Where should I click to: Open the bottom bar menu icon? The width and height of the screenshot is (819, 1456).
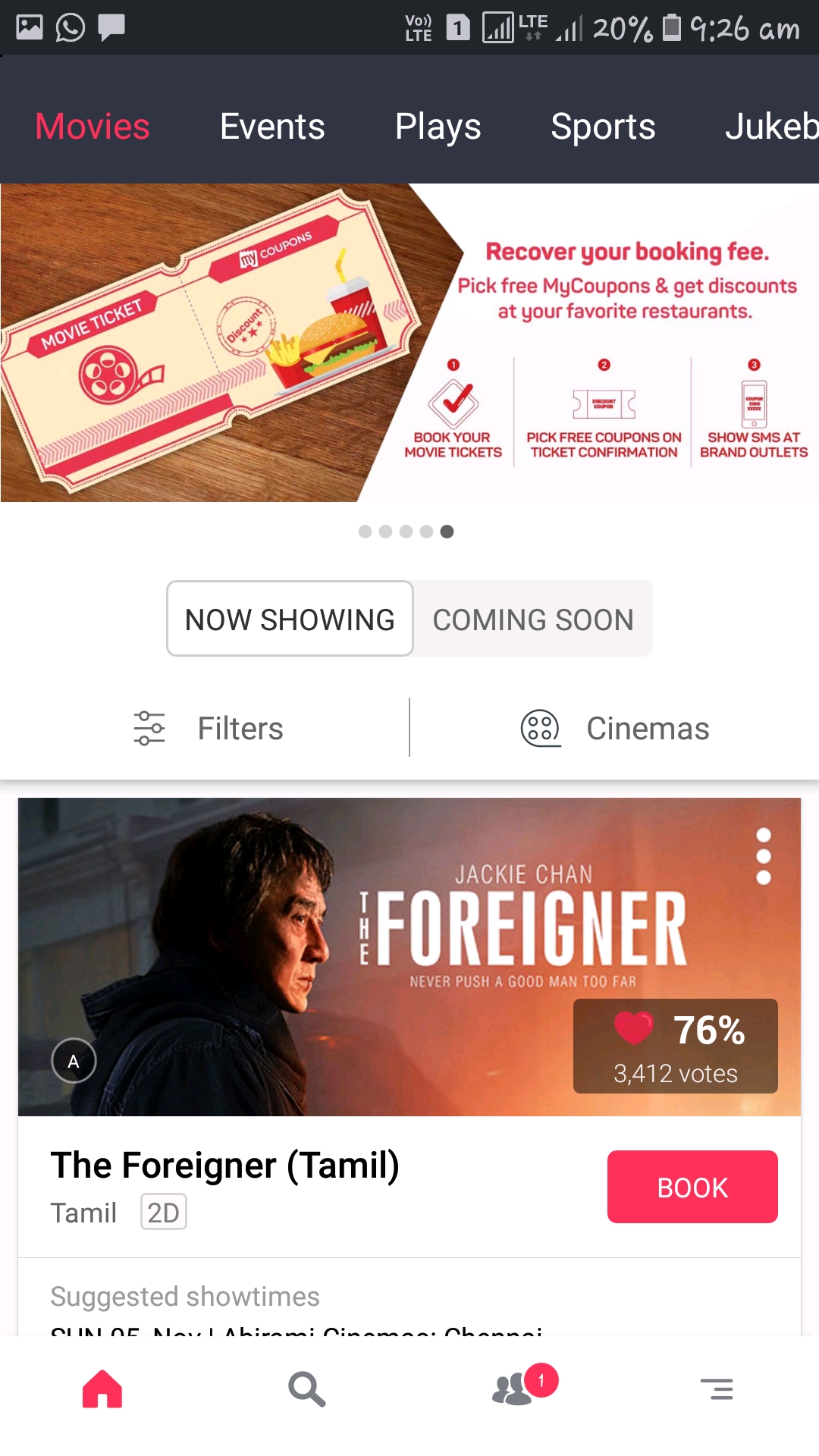[x=717, y=1389]
